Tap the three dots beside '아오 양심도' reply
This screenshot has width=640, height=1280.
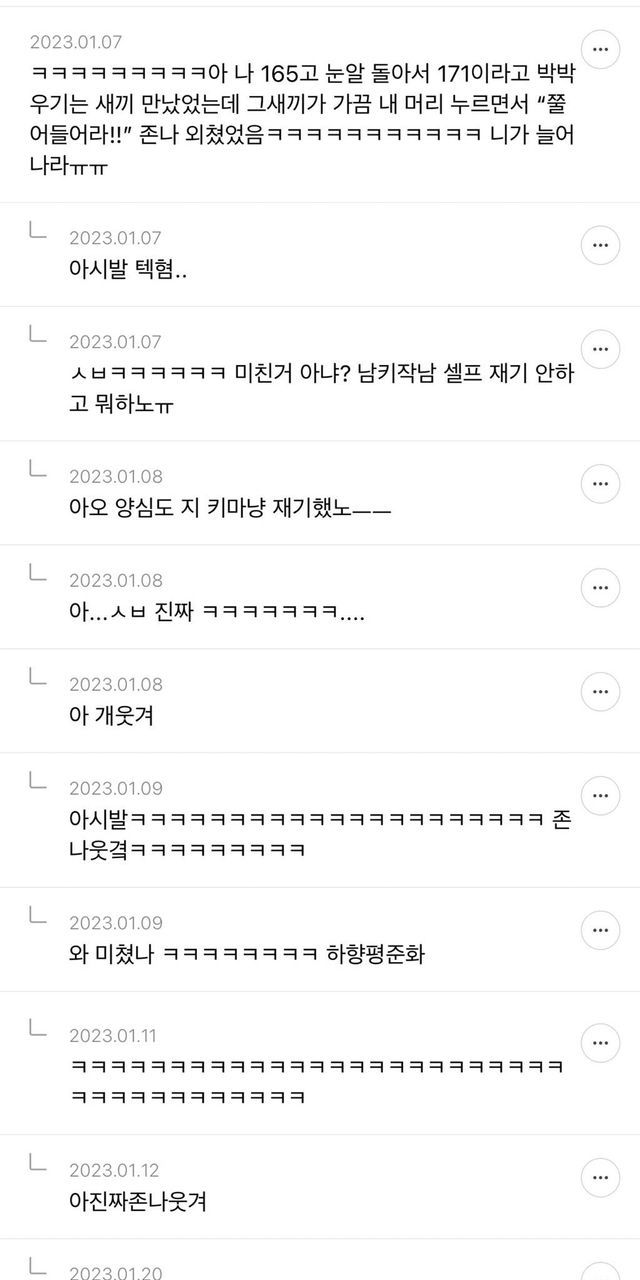coord(600,483)
